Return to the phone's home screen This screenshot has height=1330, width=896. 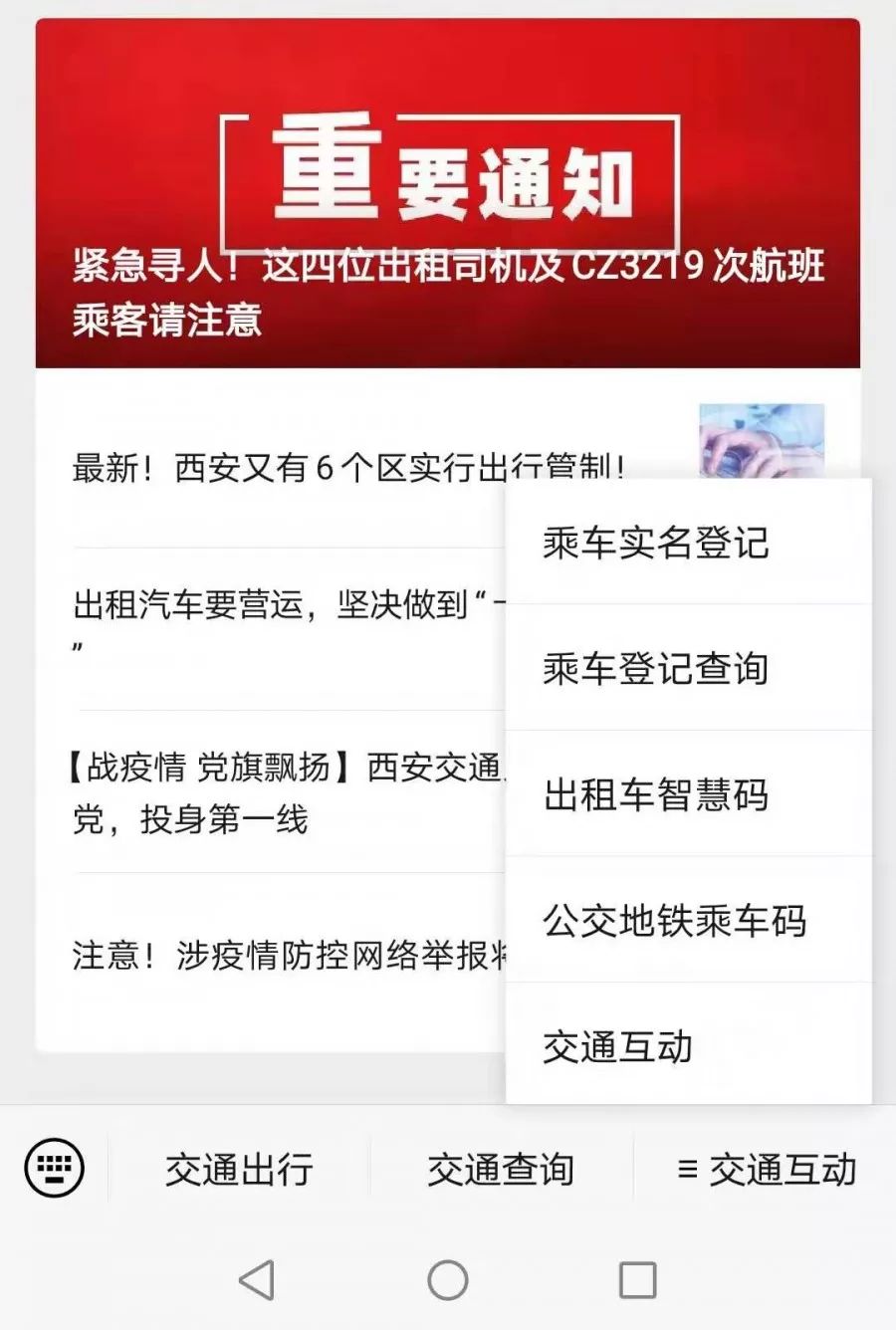coord(448,1280)
